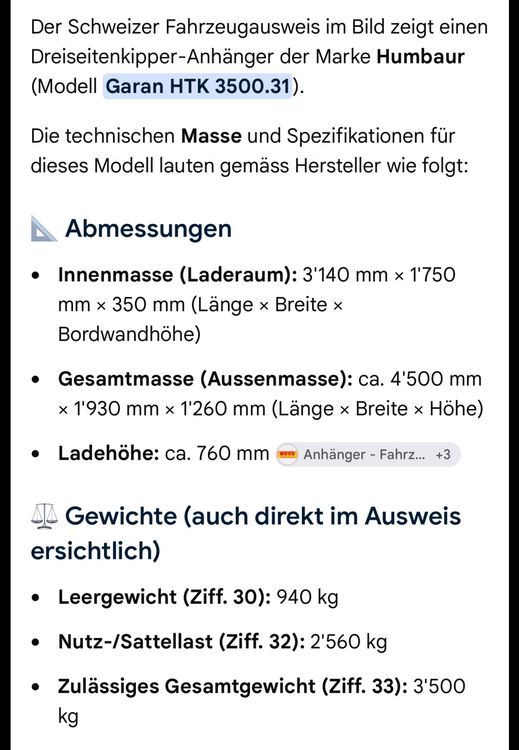The image size is (519, 750).
Task: Open the highlighted Garan HTK 3500.31 link
Action: pyautogui.click(x=198, y=87)
